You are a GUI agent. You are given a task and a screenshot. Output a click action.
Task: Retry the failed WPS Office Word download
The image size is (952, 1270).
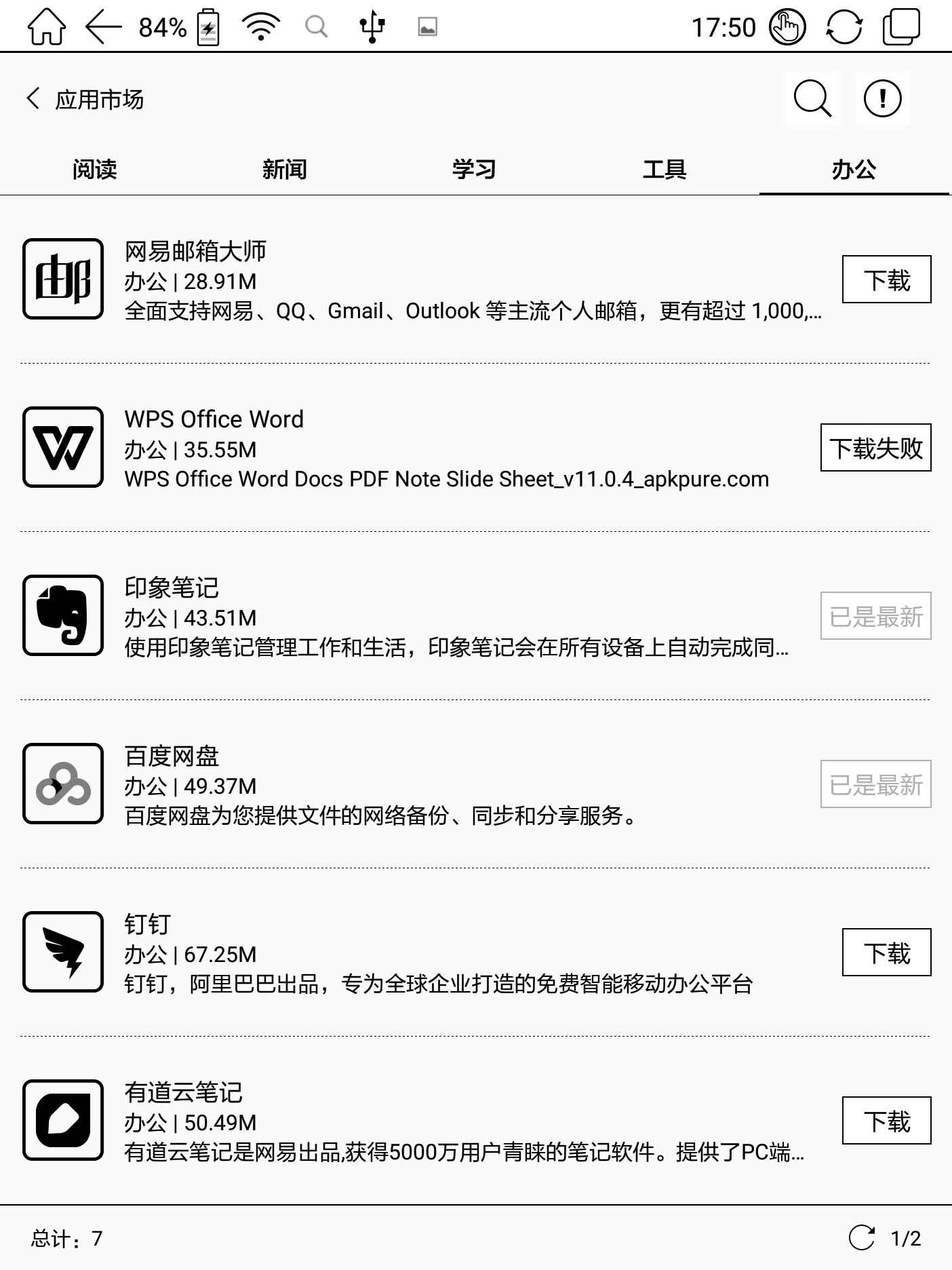click(x=875, y=447)
